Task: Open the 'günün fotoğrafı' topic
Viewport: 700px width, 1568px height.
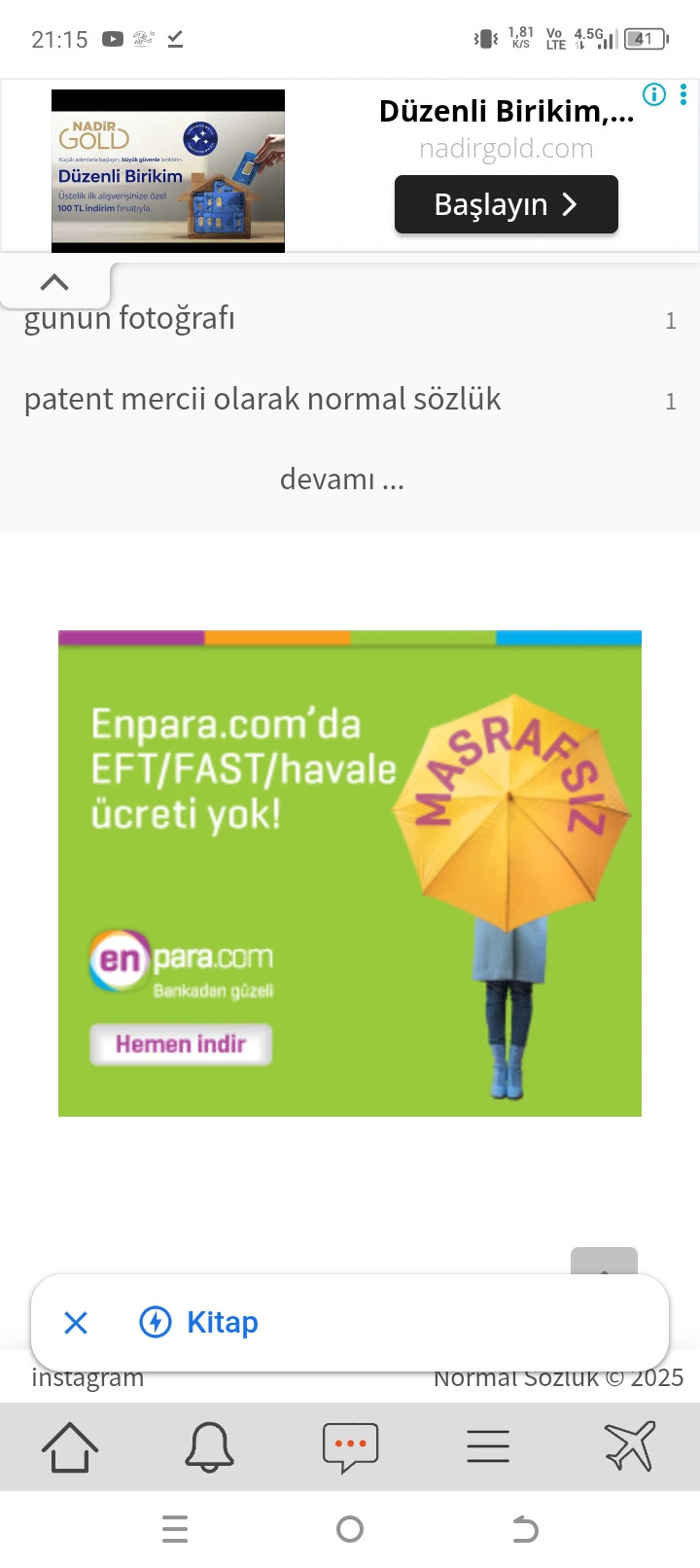Action: click(x=129, y=319)
